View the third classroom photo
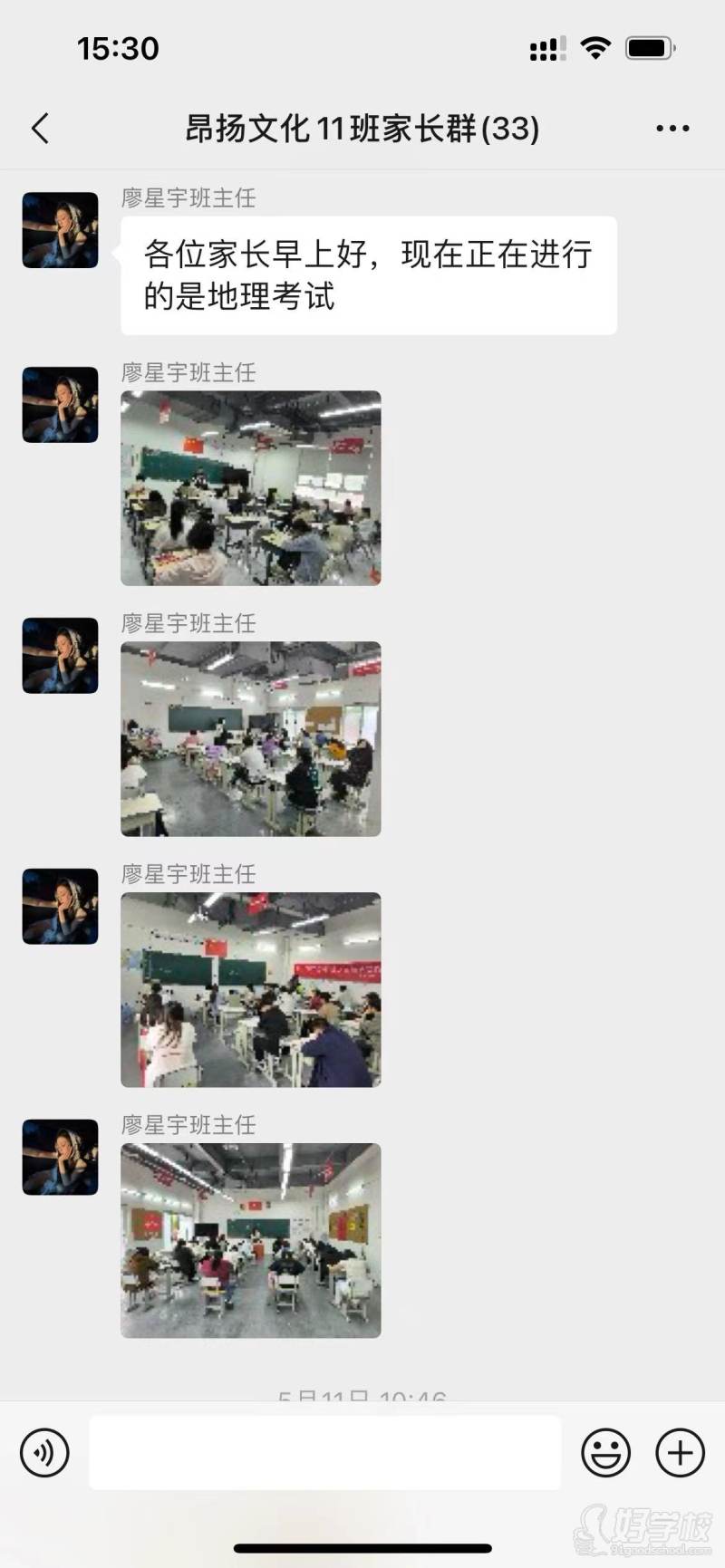 pos(251,989)
